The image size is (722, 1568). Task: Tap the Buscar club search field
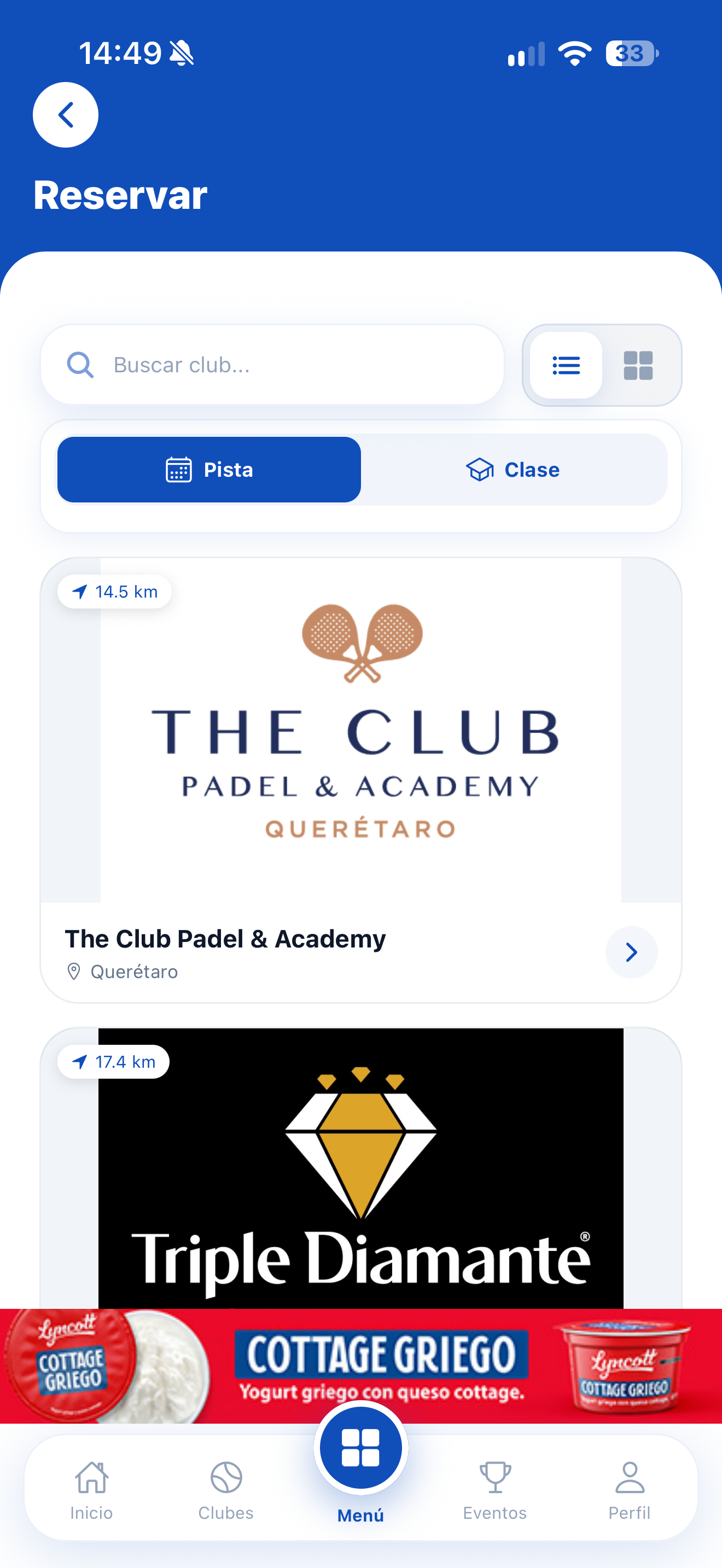tap(272, 365)
